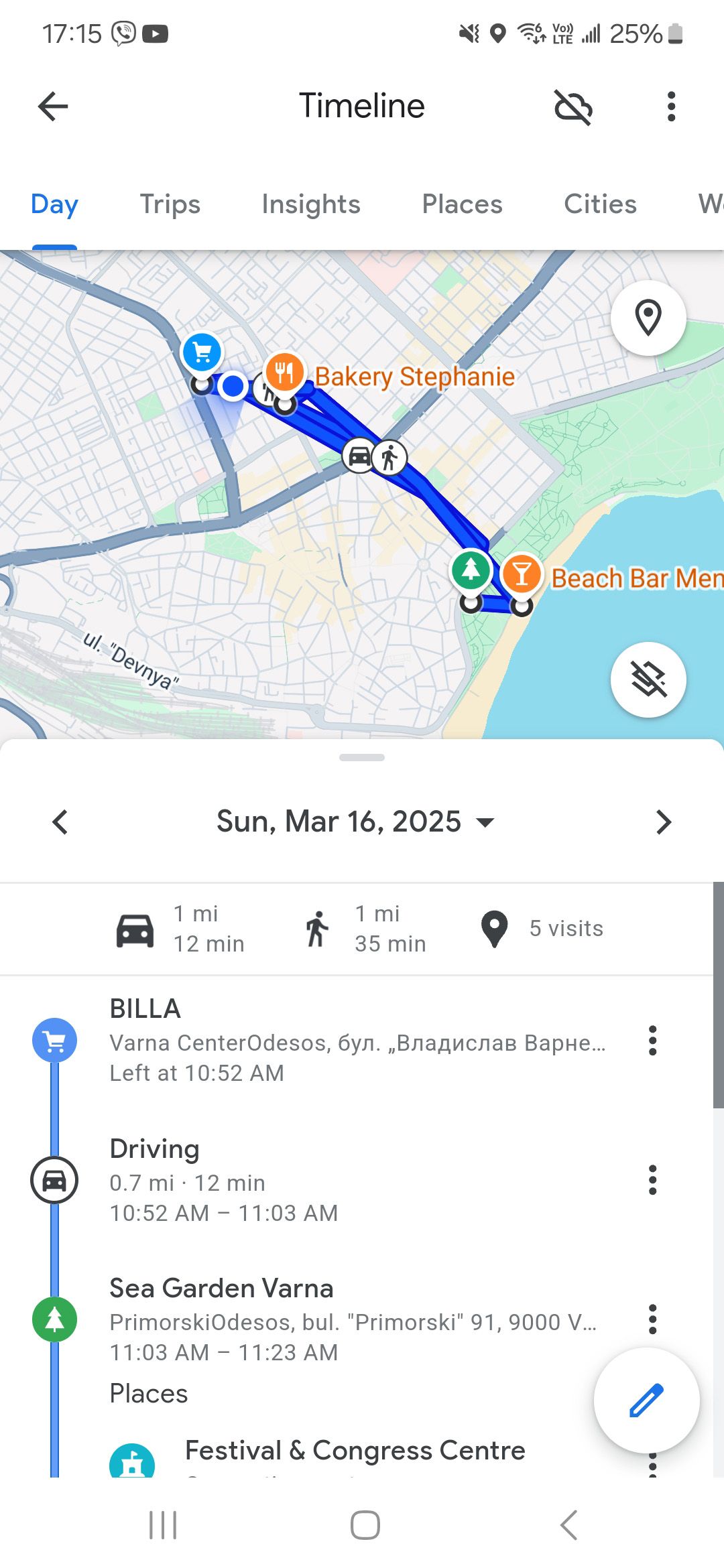Tap the 5 visits pin icon
The width and height of the screenshot is (724, 1568).
click(x=494, y=928)
